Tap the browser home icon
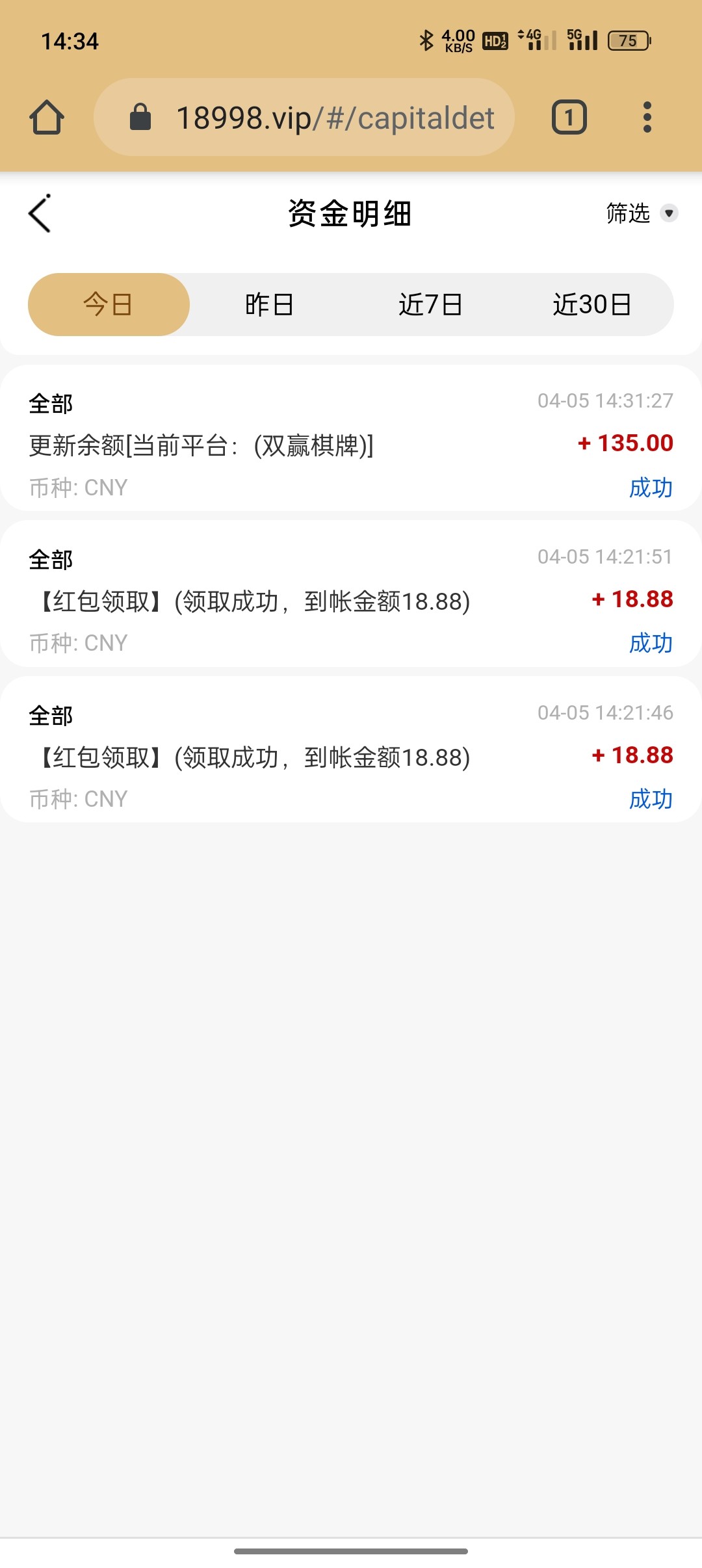This screenshot has height=1568, width=702. [47, 118]
